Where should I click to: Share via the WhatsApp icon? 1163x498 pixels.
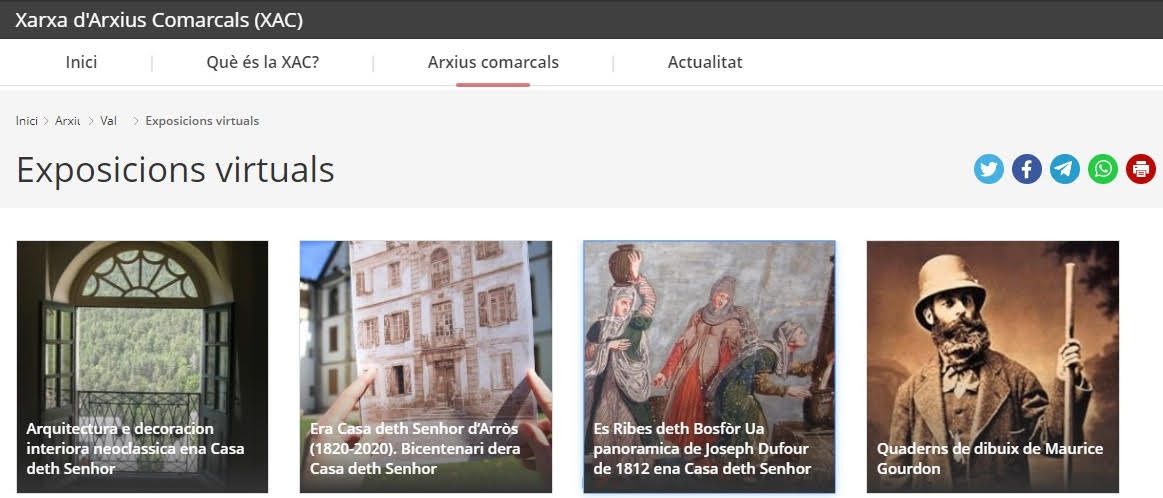[1103, 169]
